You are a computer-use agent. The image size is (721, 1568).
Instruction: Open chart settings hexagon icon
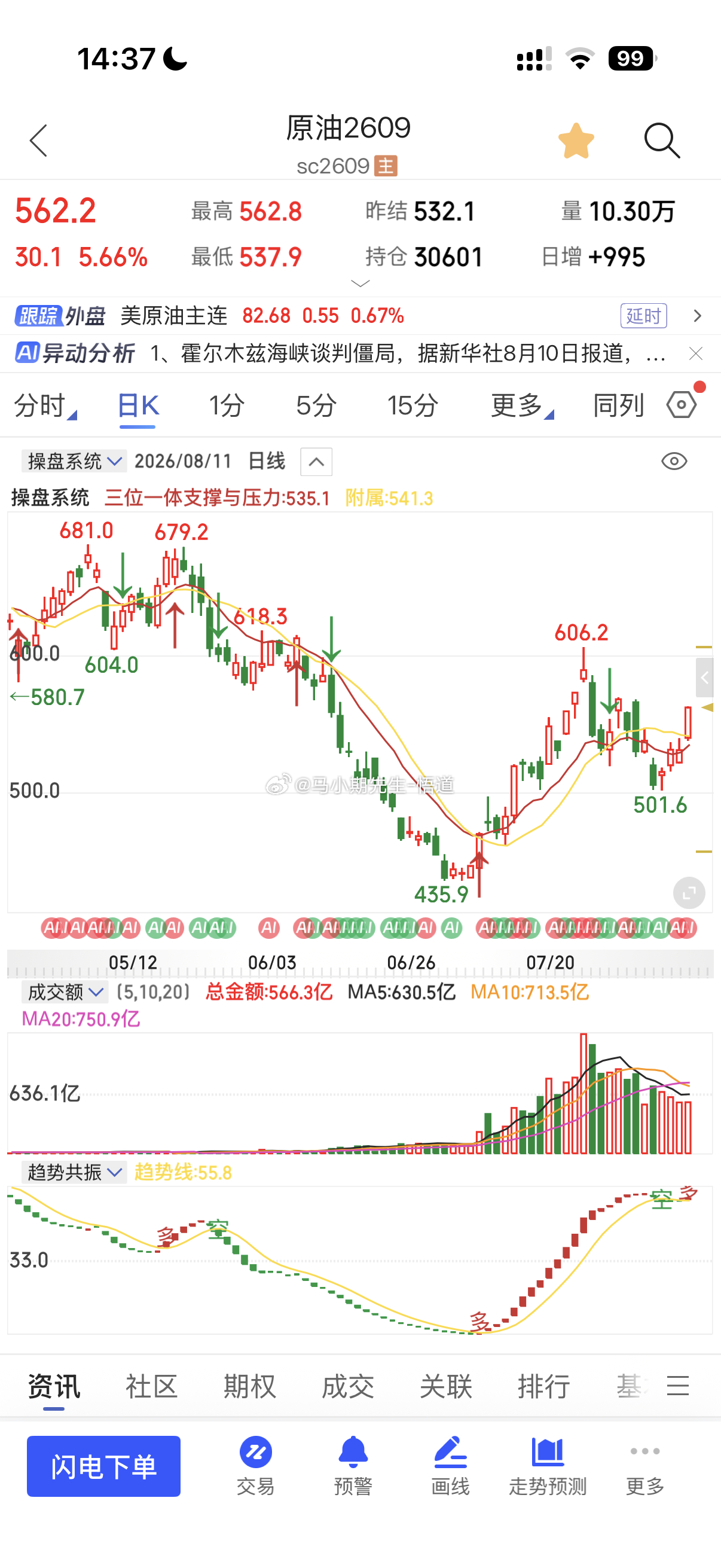click(682, 404)
